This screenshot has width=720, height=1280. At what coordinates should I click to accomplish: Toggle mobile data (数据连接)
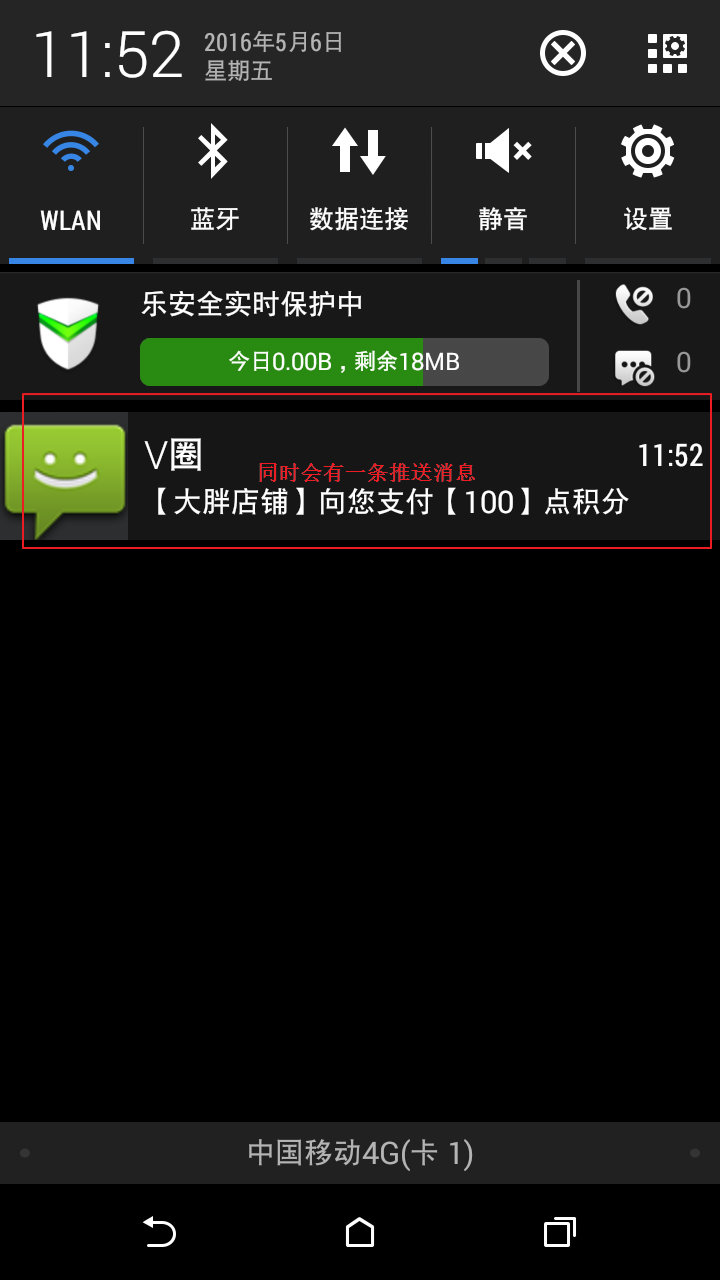pos(359,182)
